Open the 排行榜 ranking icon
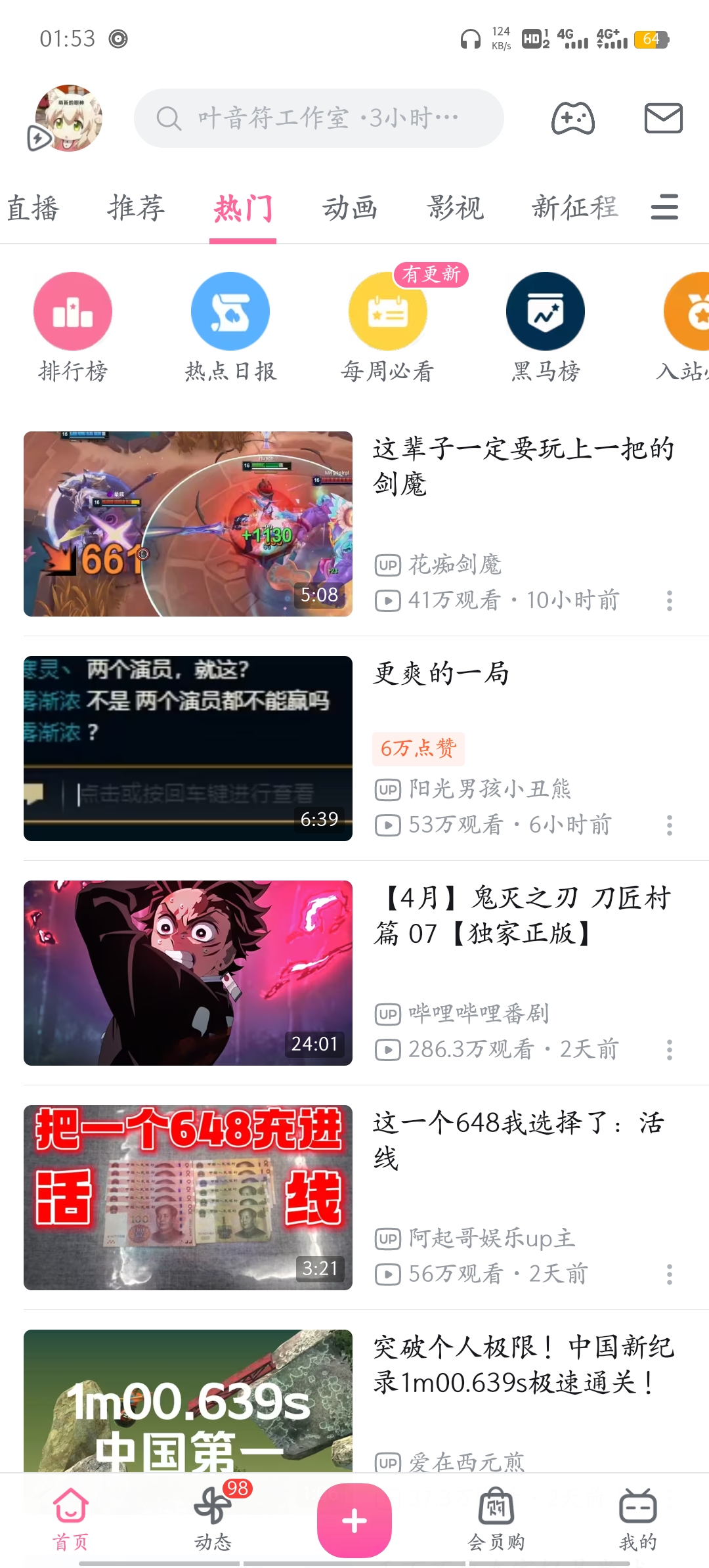This screenshot has height=1568, width=709. [x=73, y=312]
